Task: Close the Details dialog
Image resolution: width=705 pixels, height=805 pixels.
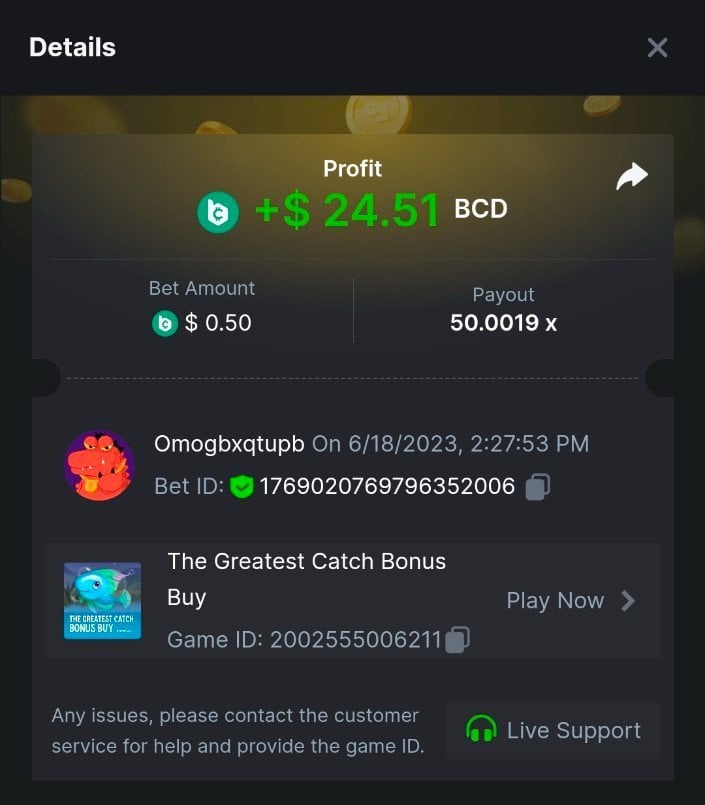Action: (x=657, y=48)
